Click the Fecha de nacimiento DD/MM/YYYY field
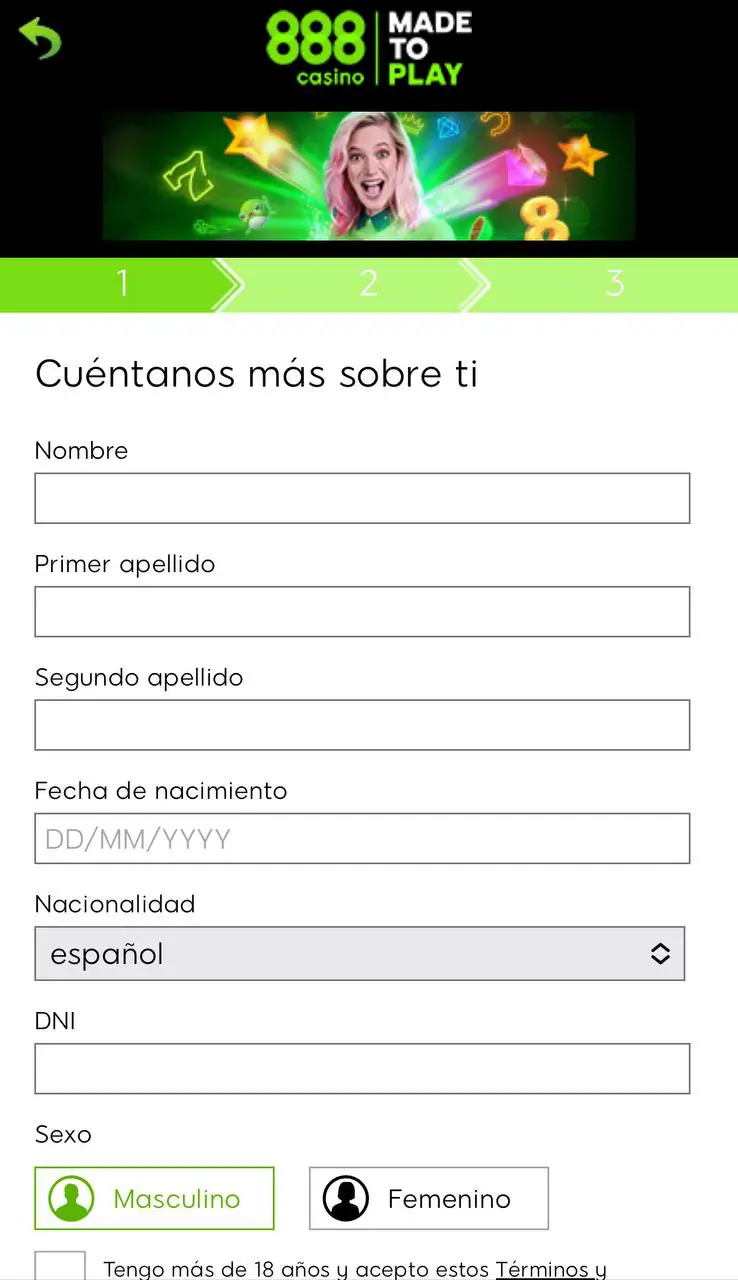The image size is (738, 1280). (x=362, y=838)
